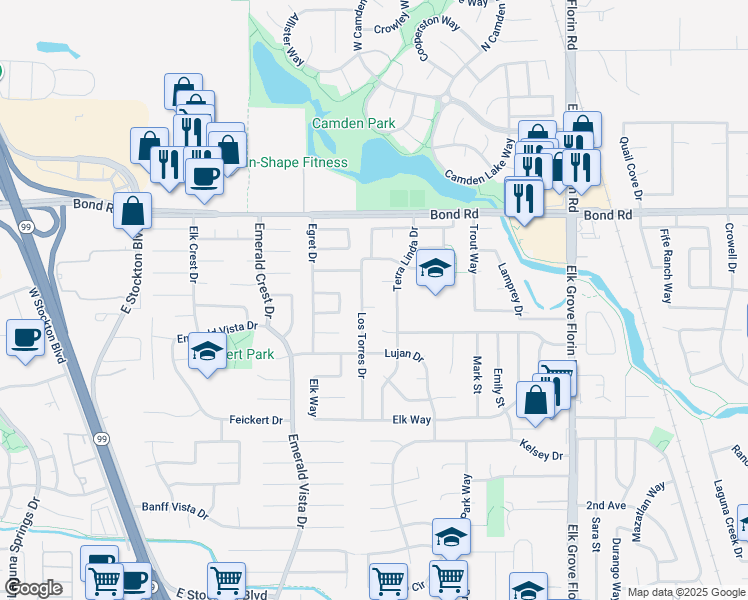Select the school marker at Feickert Park
Screen dimensions: 748x600
click(207, 352)
